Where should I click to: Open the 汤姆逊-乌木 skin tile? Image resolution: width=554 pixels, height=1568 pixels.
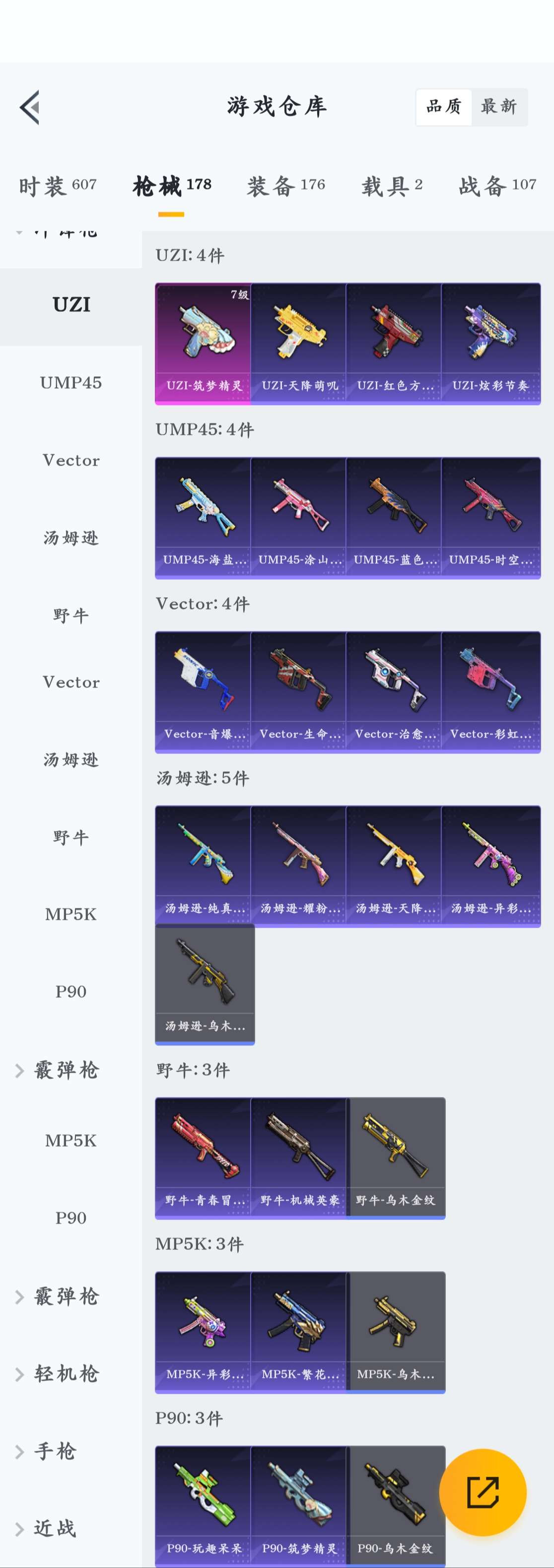click(x=205, y=983)
